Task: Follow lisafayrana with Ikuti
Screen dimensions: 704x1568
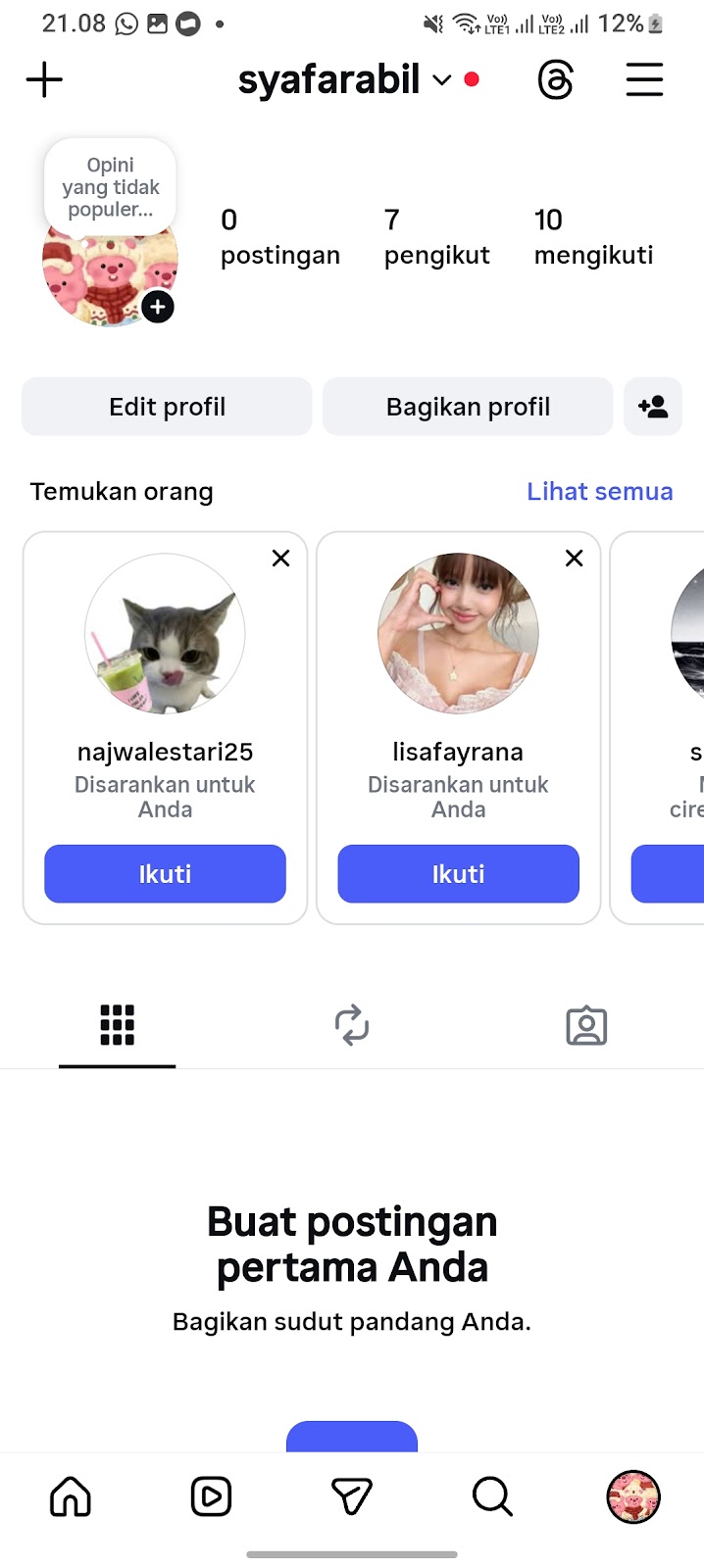Action: (458, 873)
